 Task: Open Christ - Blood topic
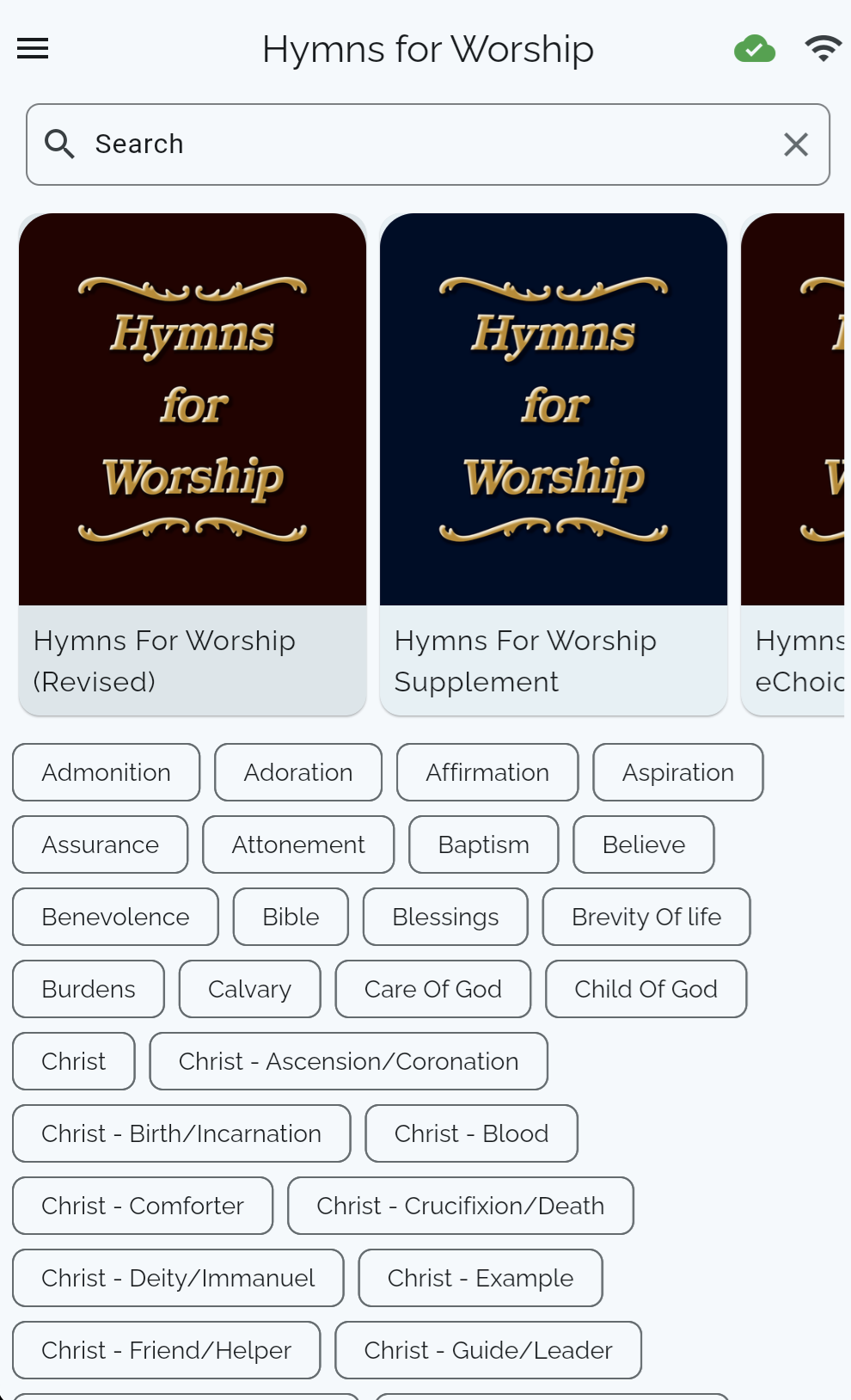[471, 1133]
